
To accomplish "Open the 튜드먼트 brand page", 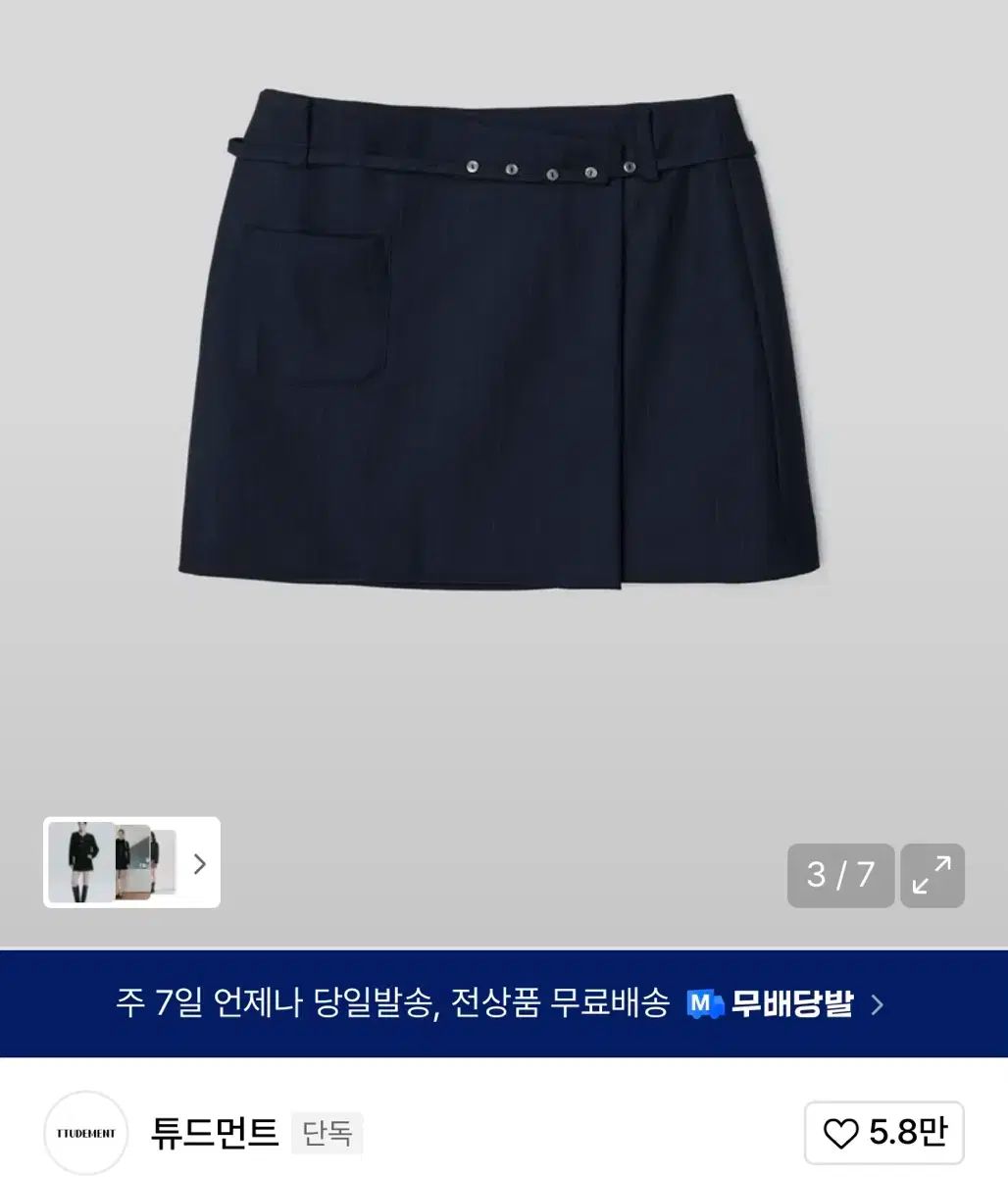I will [215, 1133].
